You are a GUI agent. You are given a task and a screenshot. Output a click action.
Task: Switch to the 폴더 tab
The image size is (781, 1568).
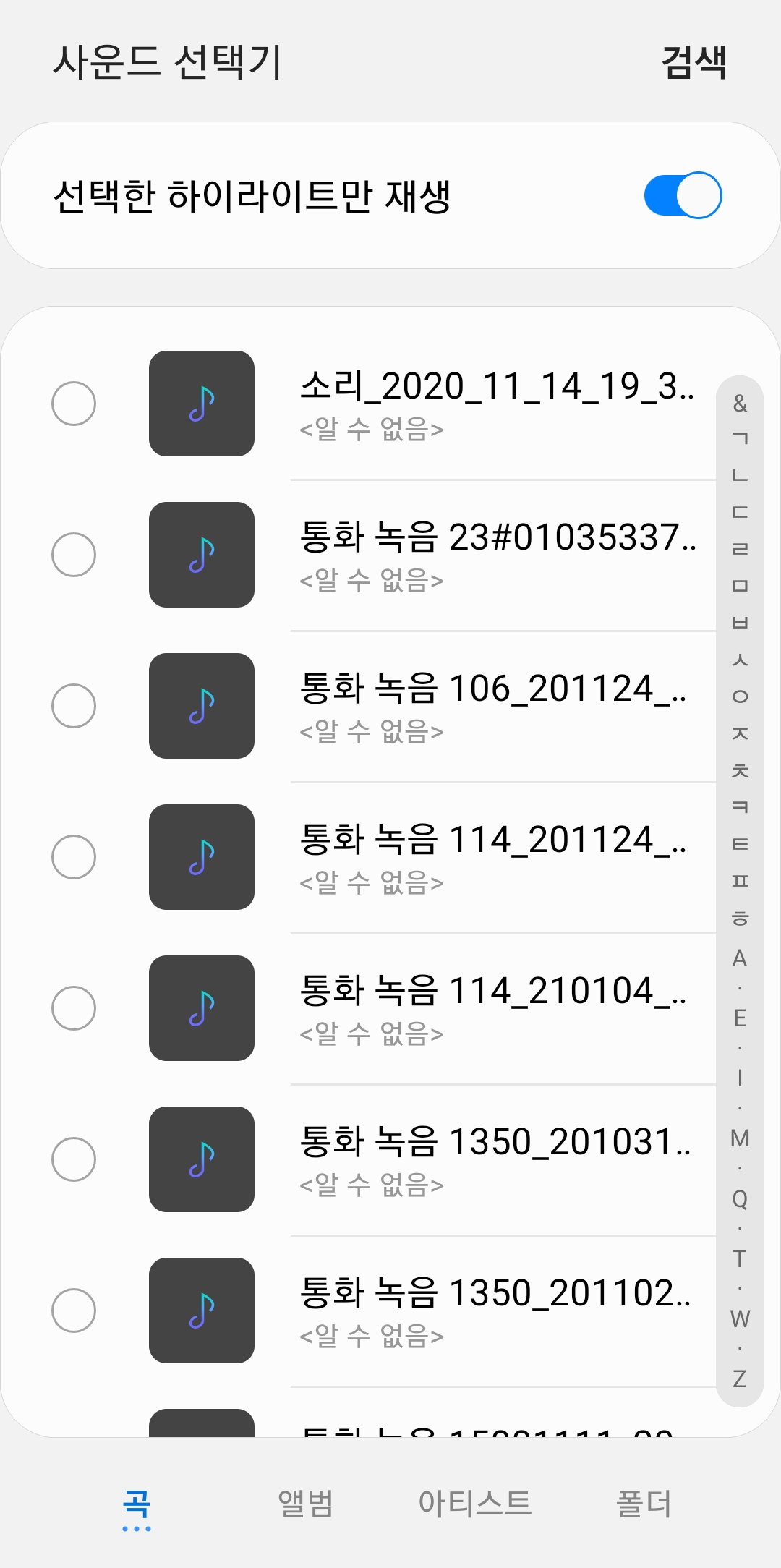644,1504
